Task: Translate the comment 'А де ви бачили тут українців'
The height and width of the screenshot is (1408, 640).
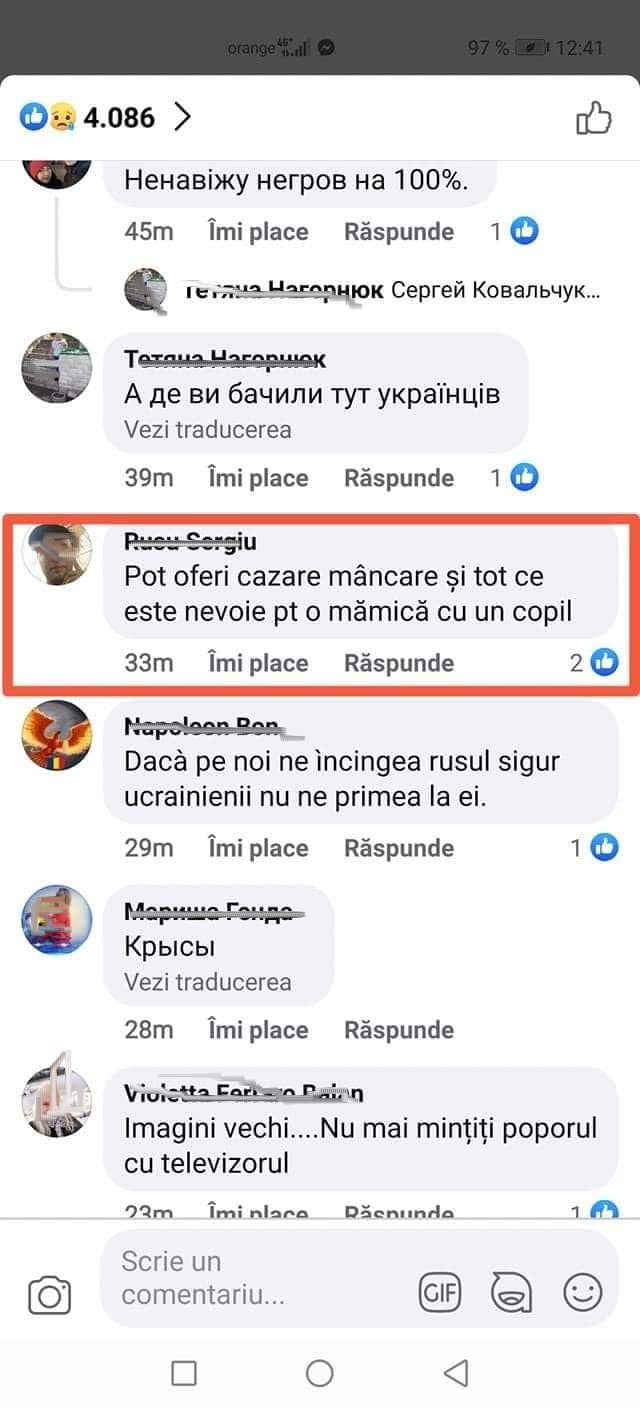Action: (x=208, y=430)
